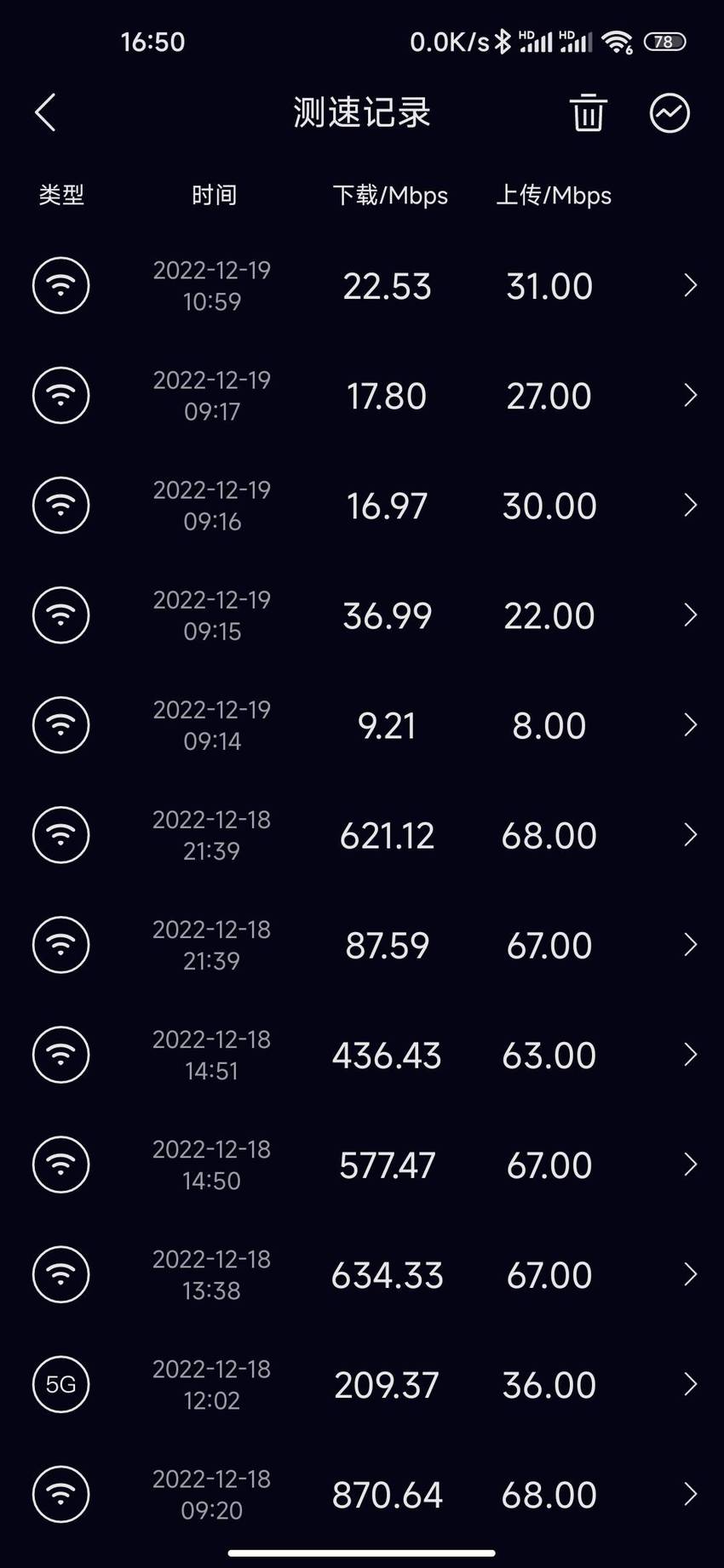This screenshot has height=1568, width=724.
Task: Open the 2022-12-19 10:59 record
Action: coord(362,286)
